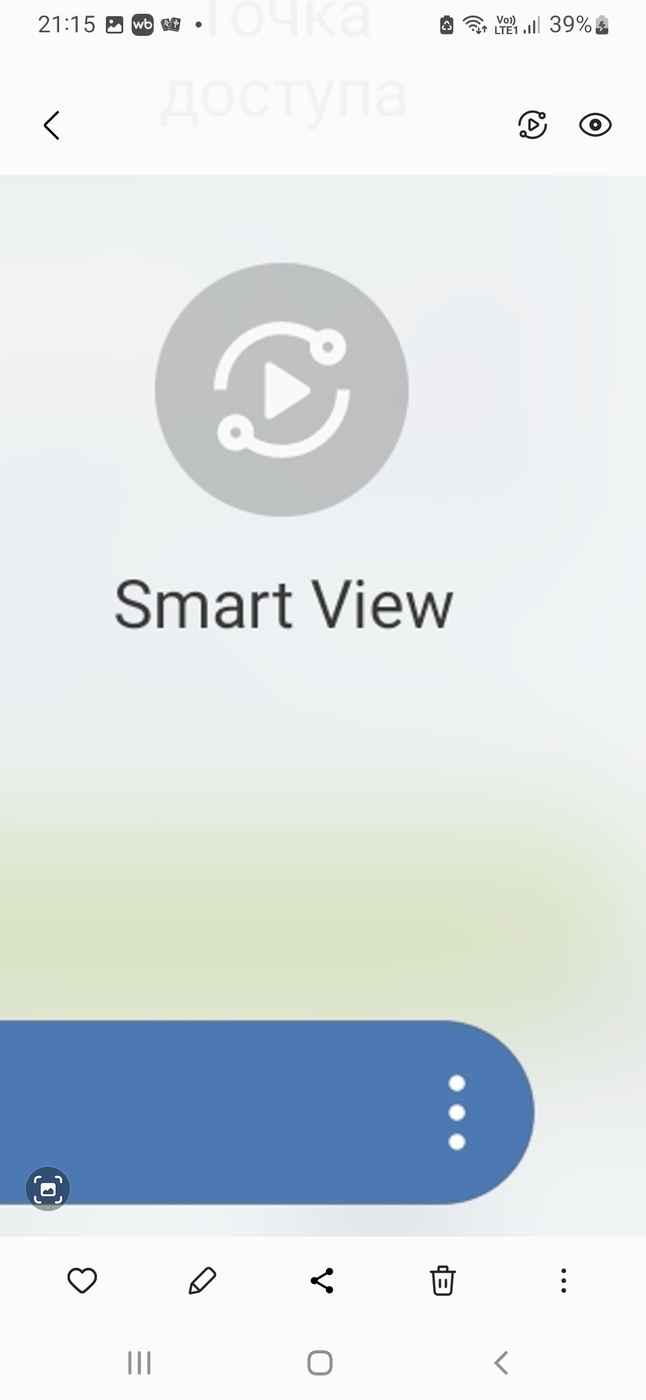Open recent apps from navigation bar

coord(139,1362)
